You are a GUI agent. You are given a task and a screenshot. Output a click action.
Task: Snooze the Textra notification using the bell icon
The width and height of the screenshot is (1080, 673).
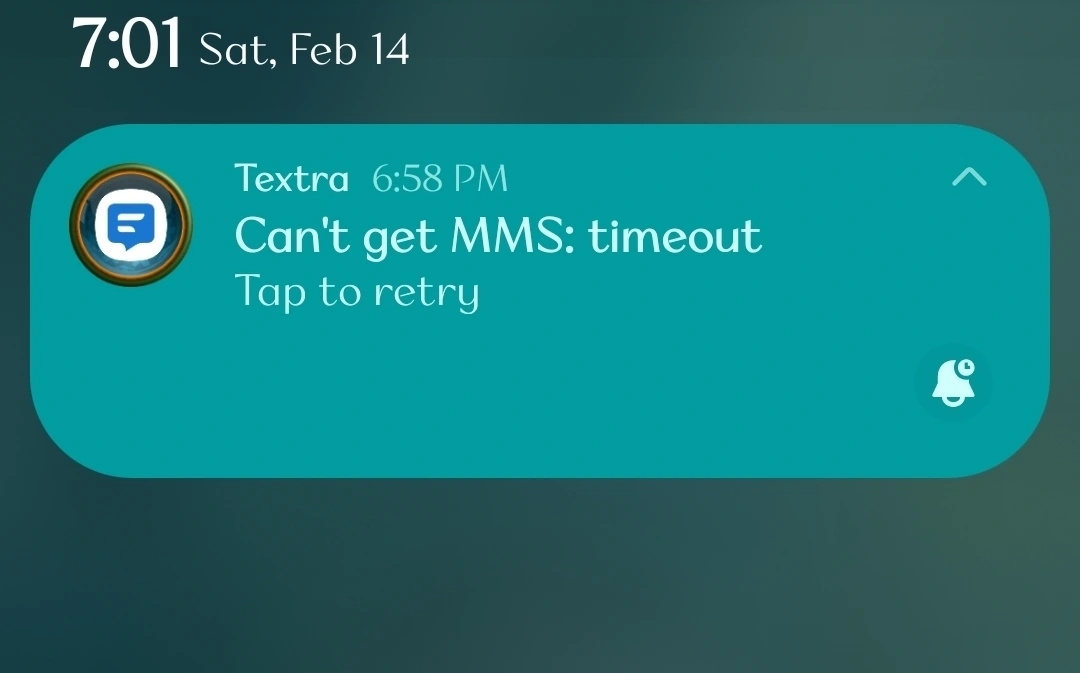(x=953, y=383)
